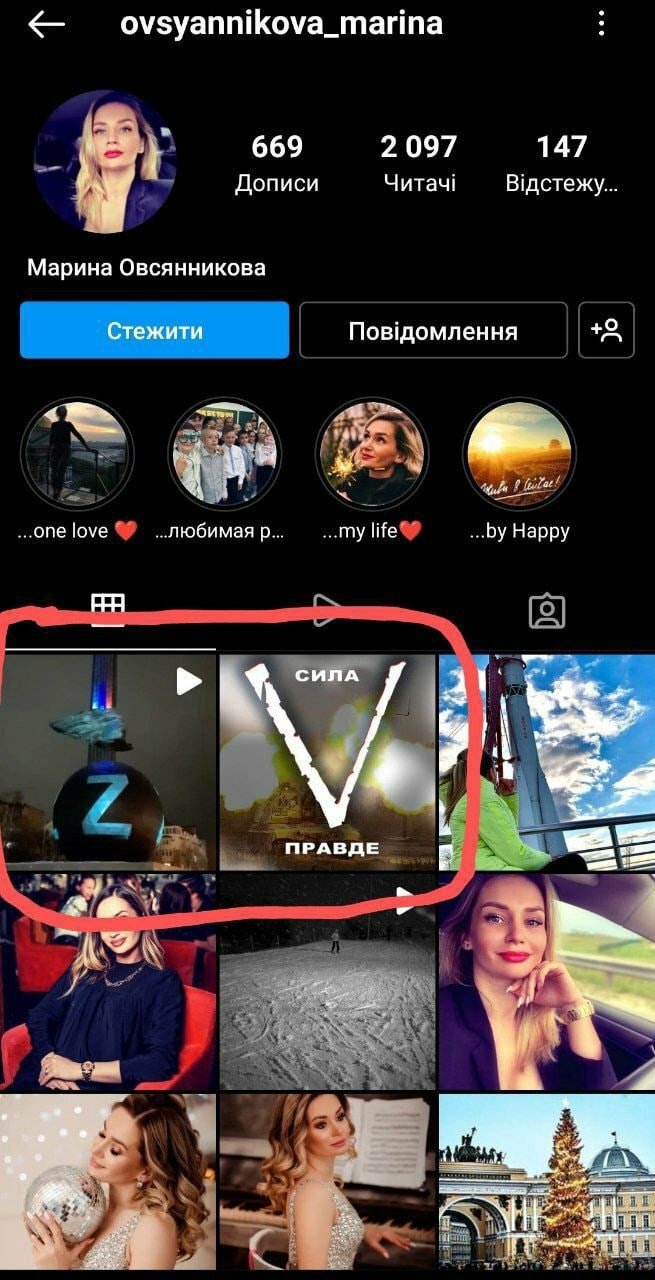The width and height of the screenshot is (655, 1280).
Task: Open the '...любимая р' story highlight
Action: point(224,455)
